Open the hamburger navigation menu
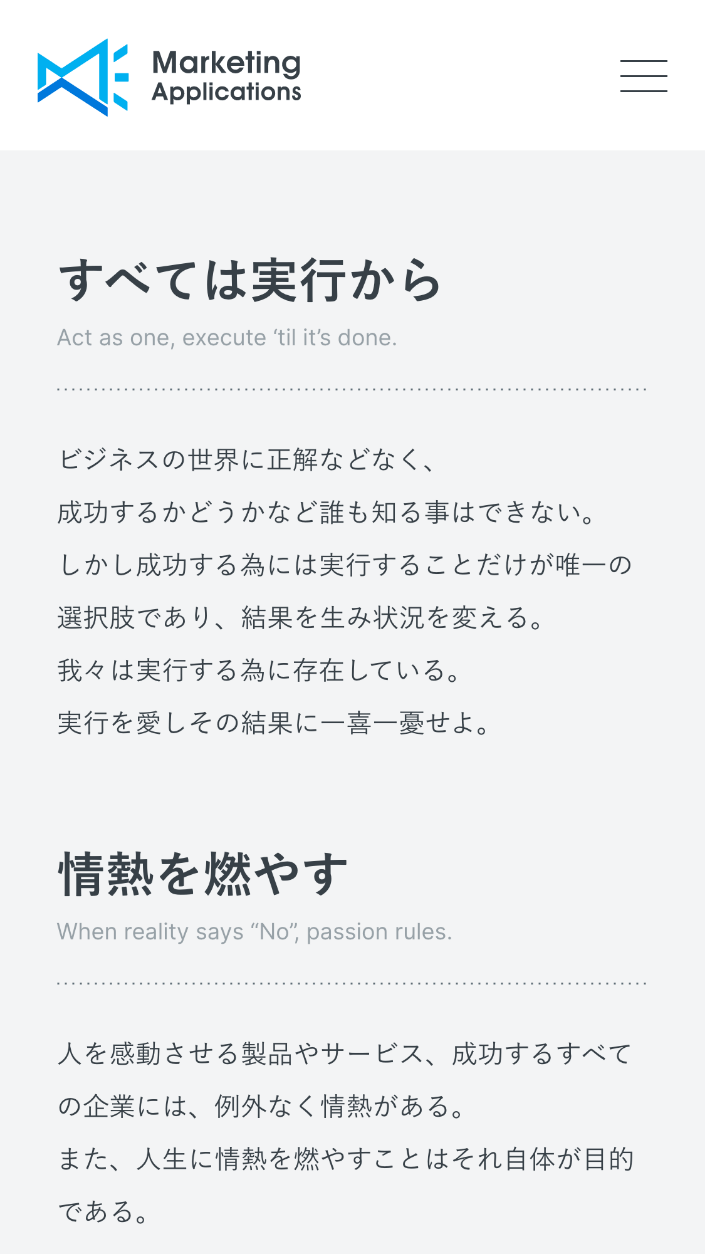This screenshot has width=705, height=1254. 643,76
